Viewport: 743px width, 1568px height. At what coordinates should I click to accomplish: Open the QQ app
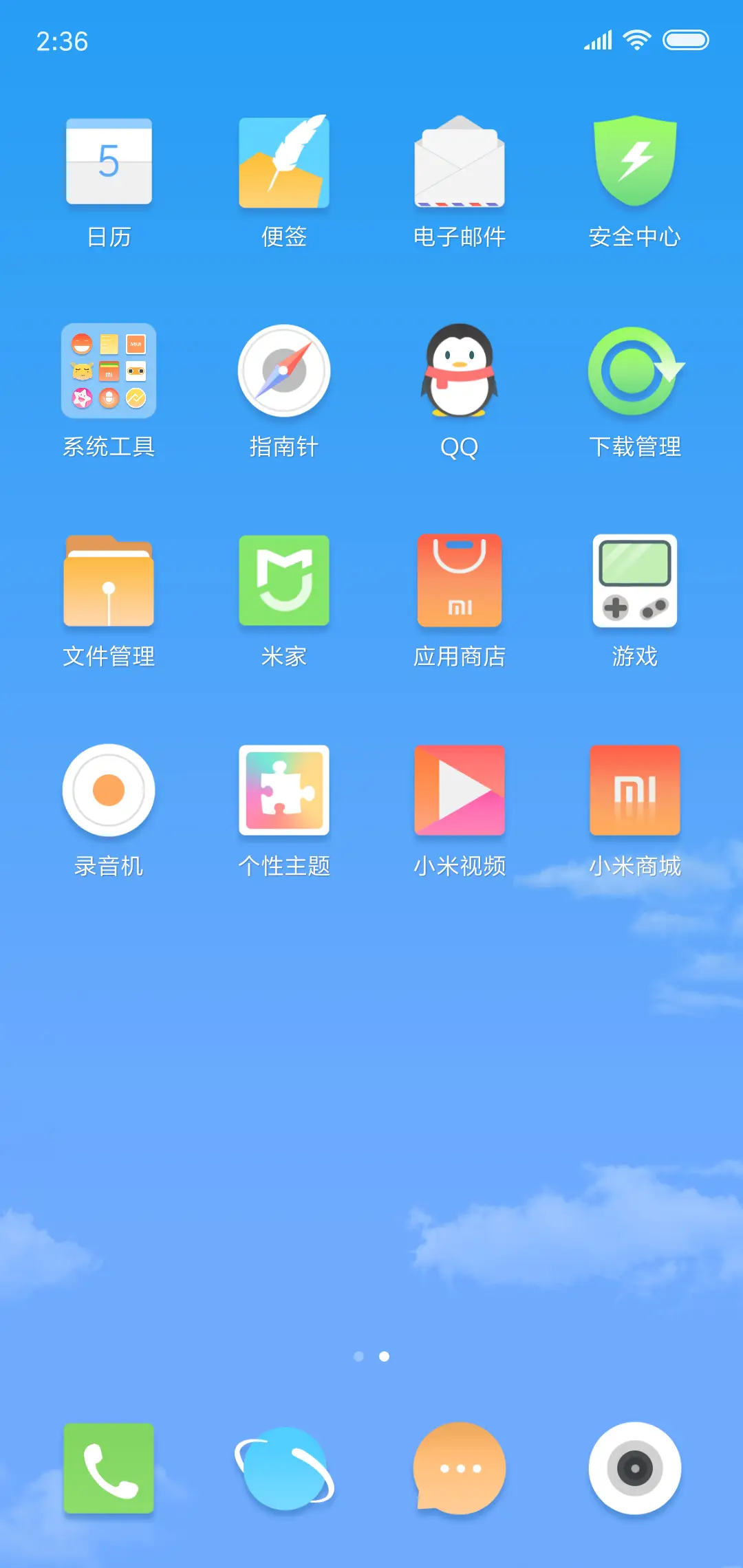(460, 371)
